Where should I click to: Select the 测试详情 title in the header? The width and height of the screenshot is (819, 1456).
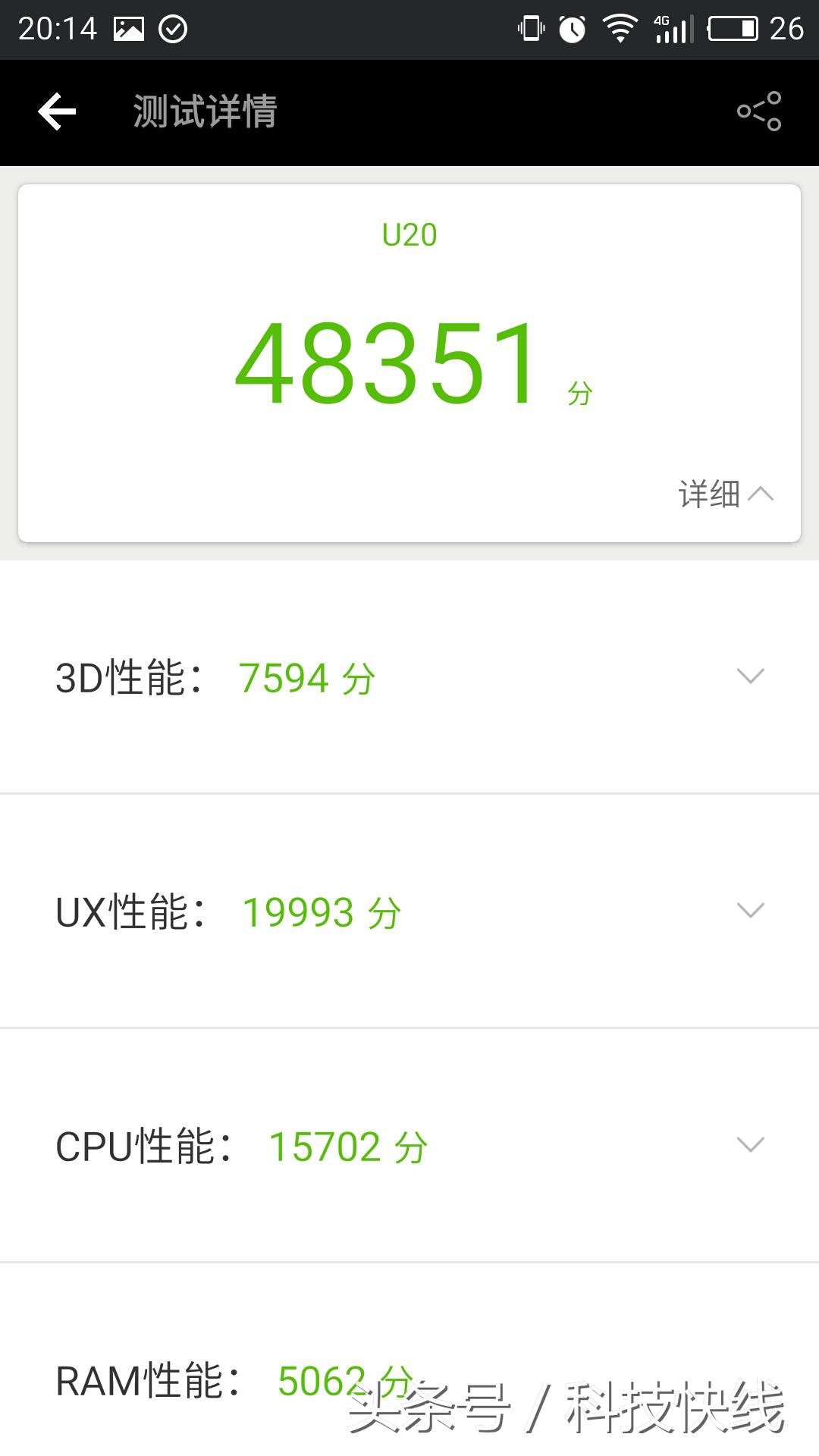(x=205, y=111)
